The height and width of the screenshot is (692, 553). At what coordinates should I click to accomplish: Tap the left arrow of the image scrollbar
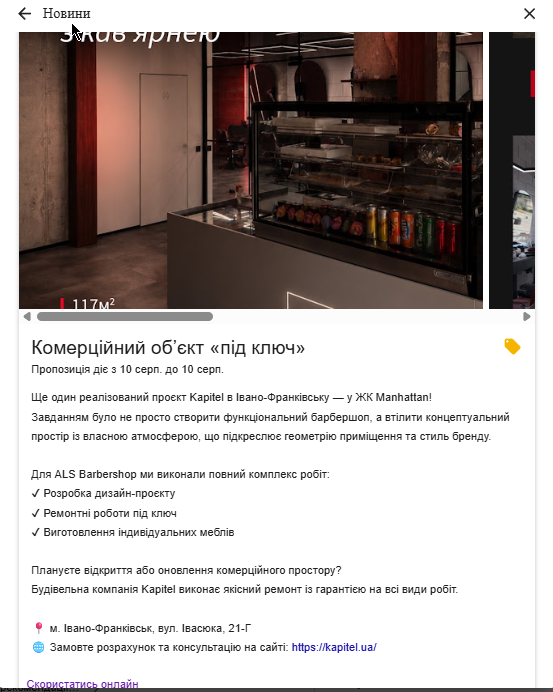tap(27, 316)
